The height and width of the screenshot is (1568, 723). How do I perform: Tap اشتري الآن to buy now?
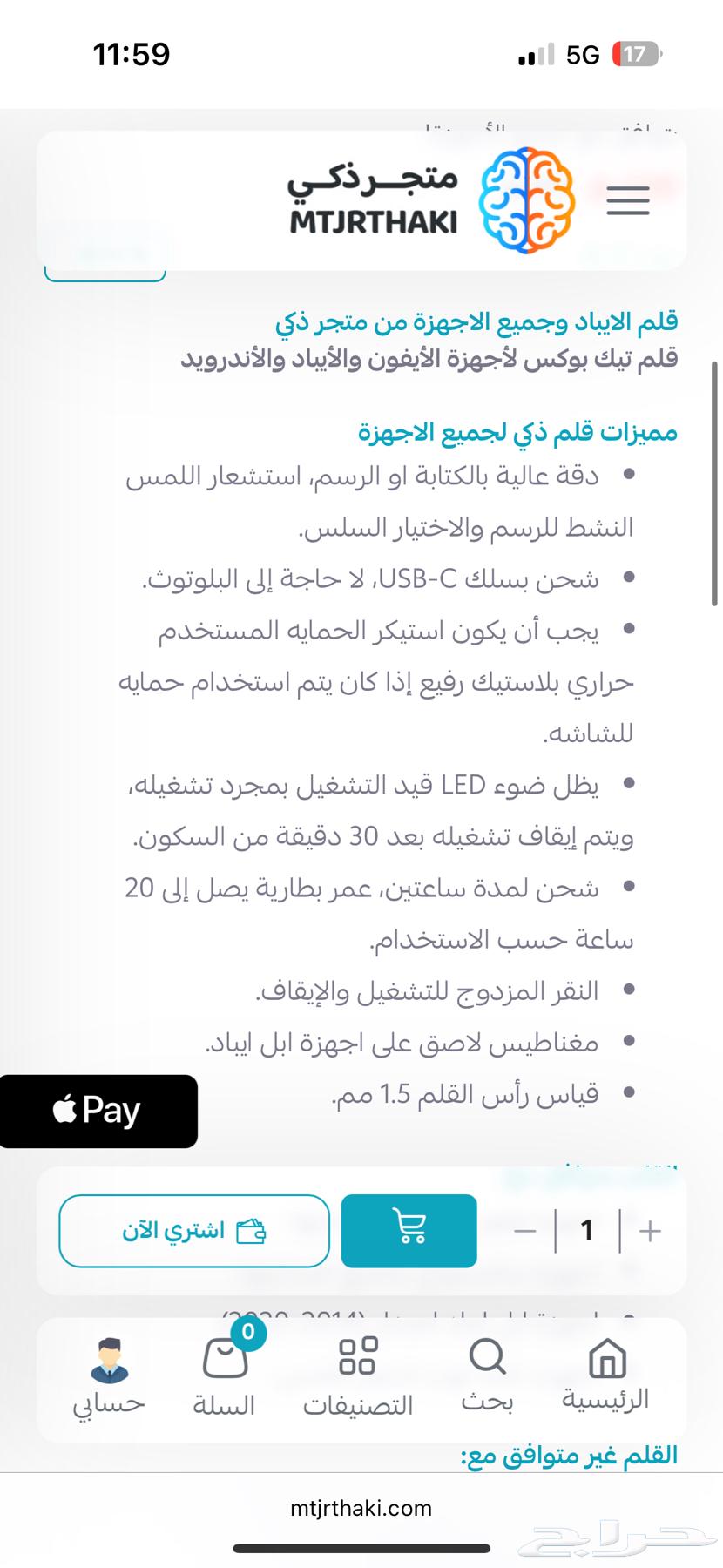pyautogui.click(x=194, y=1230)
